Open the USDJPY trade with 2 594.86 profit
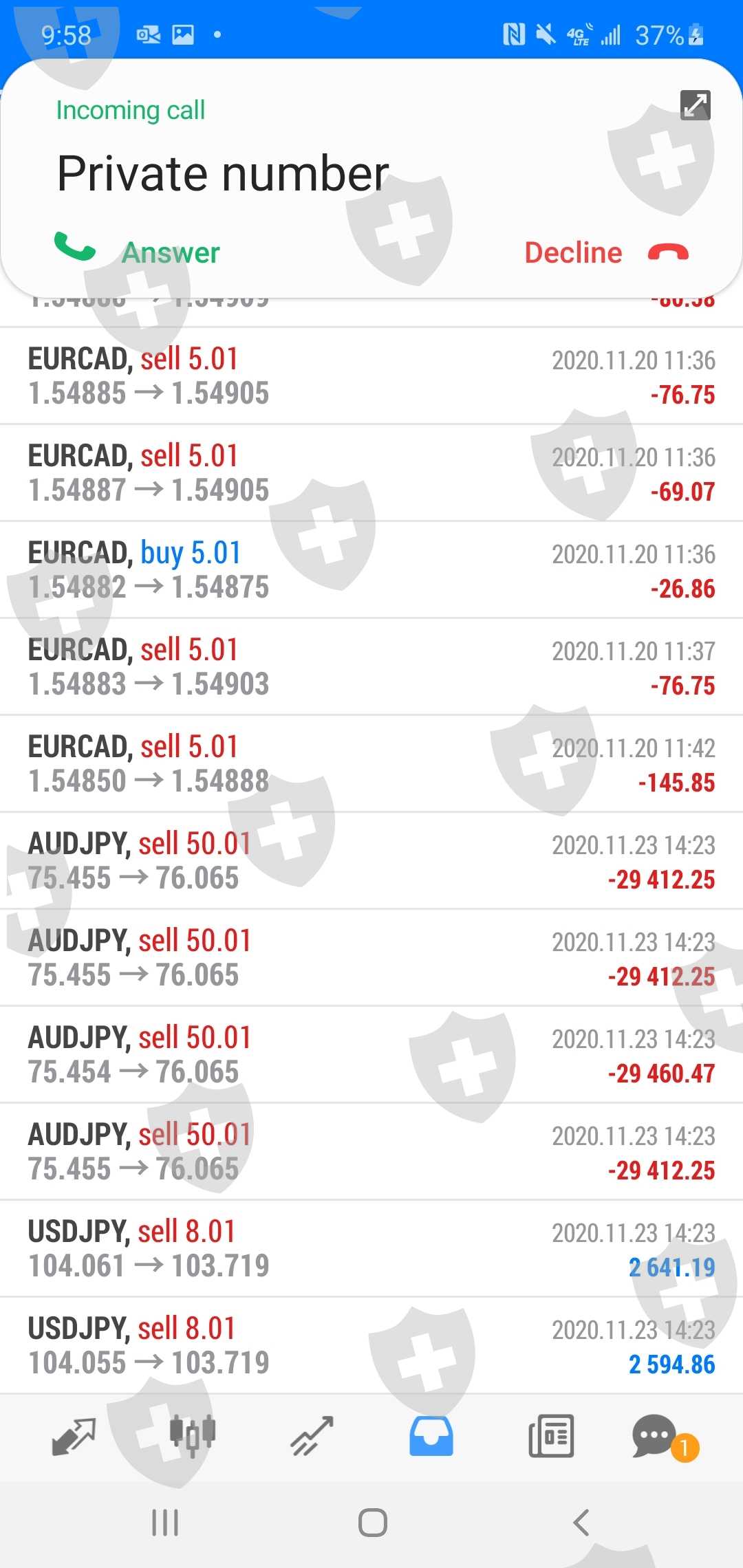743x1568 pixels. click(371, 1345)
